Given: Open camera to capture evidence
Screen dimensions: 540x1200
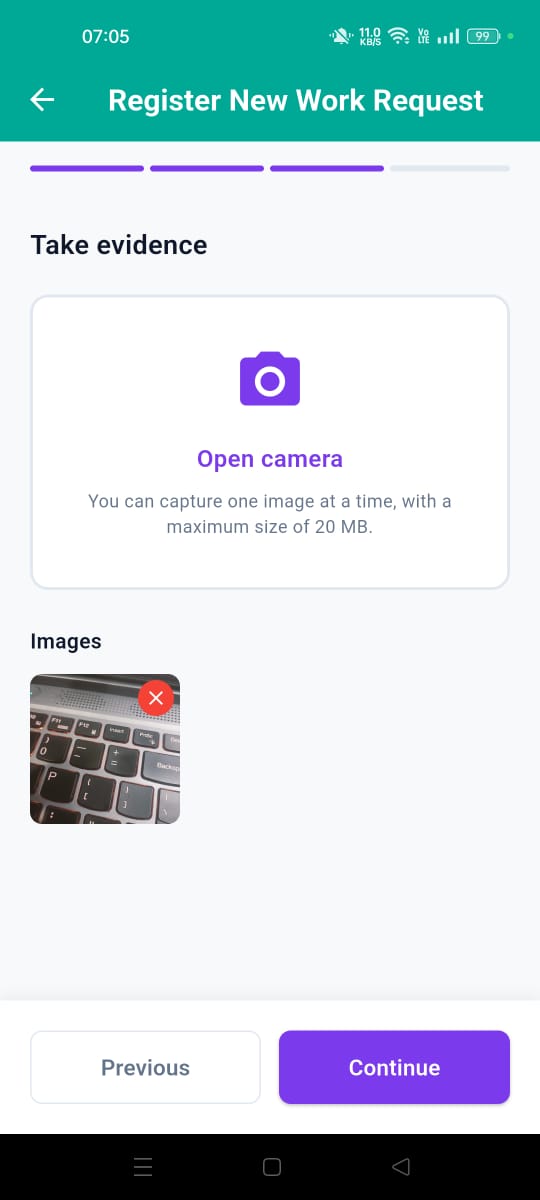Looking at the screenshot, I should coord(270,442).
